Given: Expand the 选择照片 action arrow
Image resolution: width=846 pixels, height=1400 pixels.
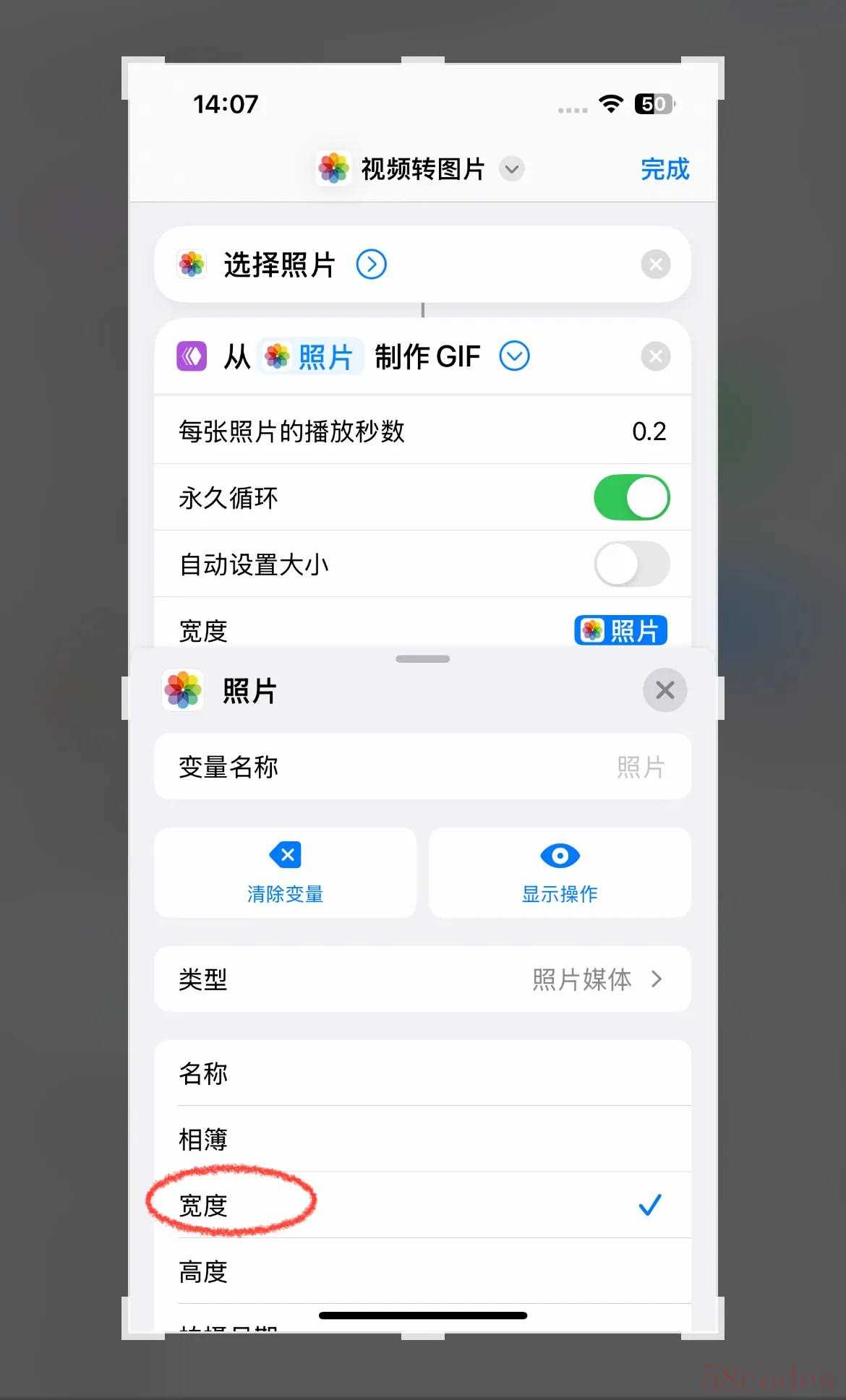Looking at the screenshot, I should [x=372, y=265].
